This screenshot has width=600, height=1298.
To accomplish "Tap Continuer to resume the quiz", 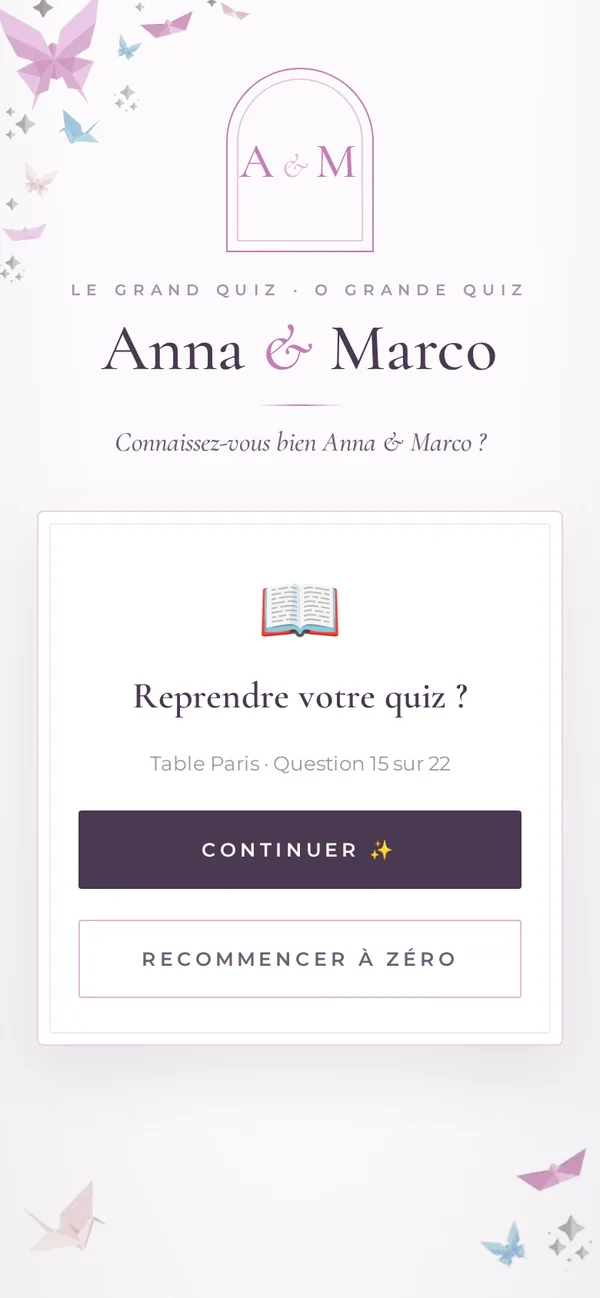I will (300, 849).
